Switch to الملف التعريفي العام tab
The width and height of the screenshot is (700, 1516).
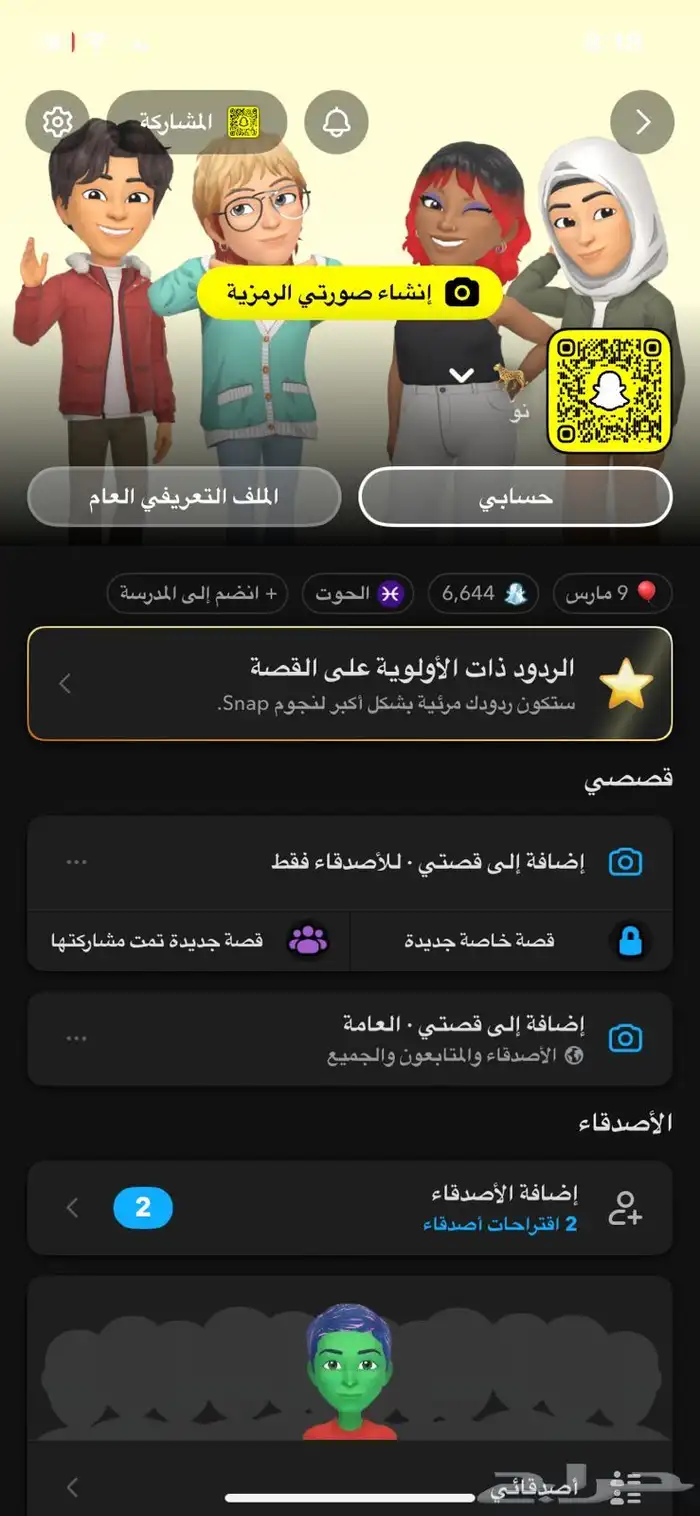click(x=184, y=496)
